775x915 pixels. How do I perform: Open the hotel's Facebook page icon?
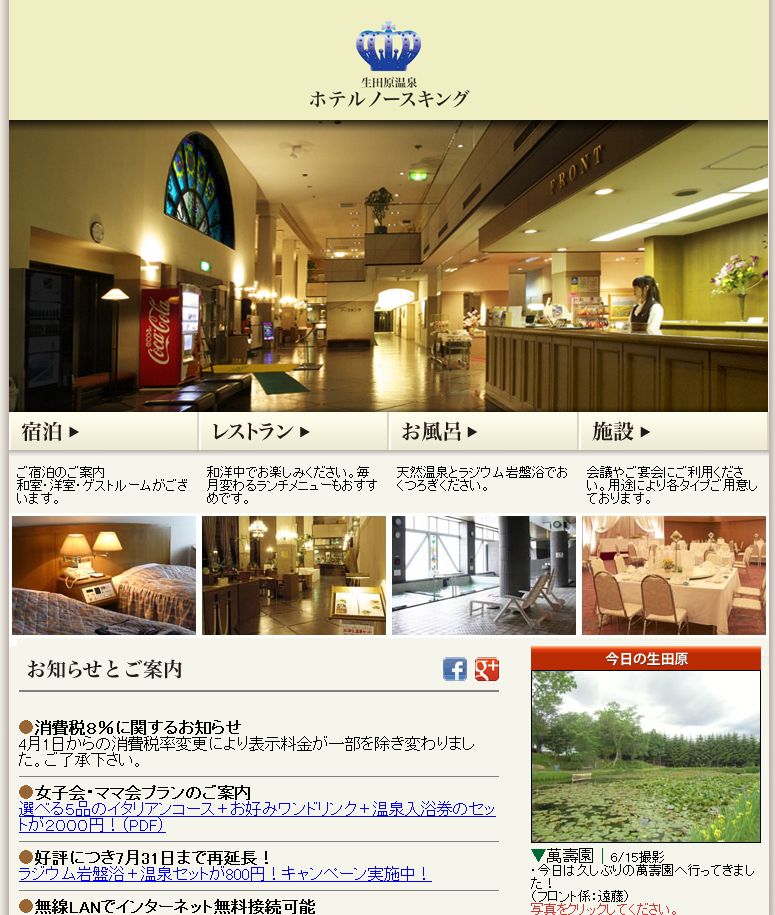click(x=455, y=669)
